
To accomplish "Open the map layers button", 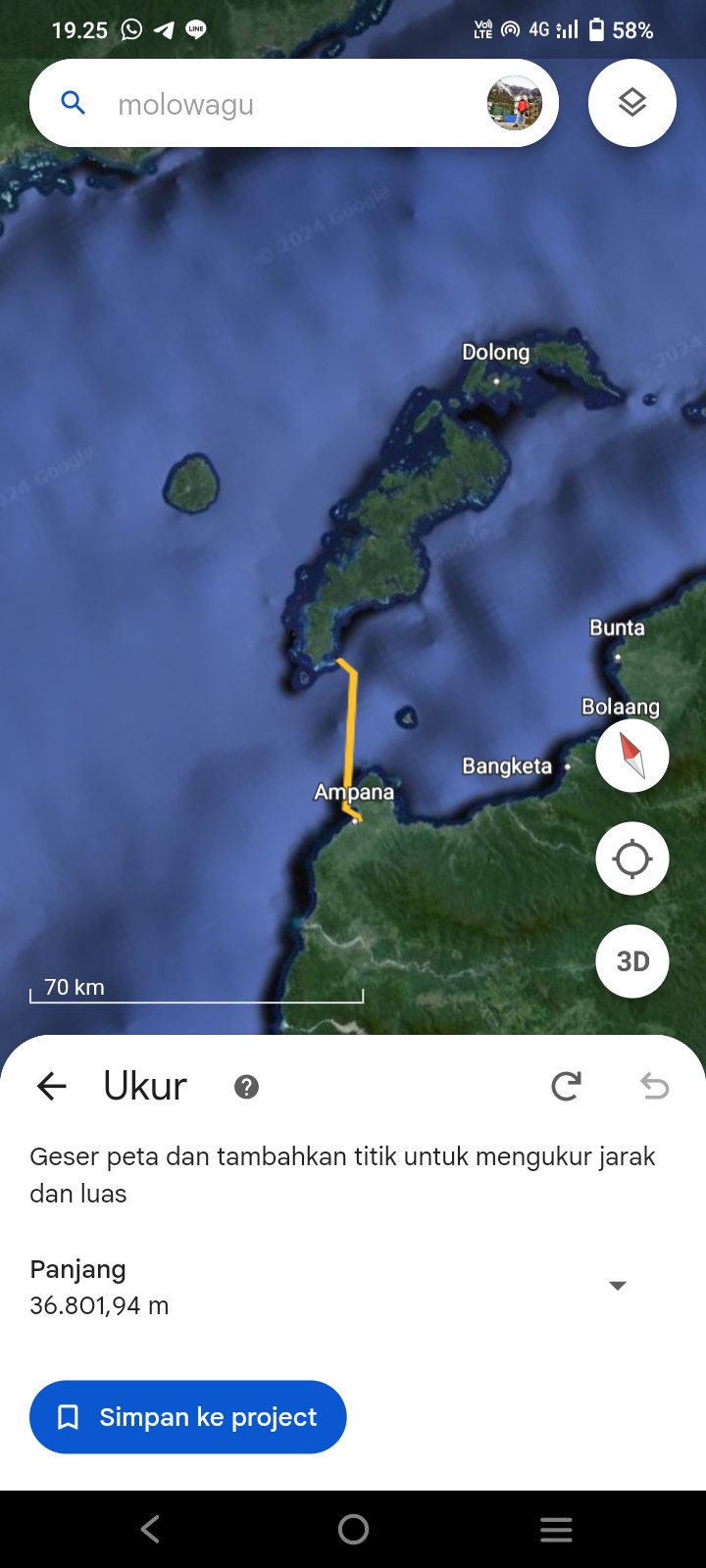I will coord(632,103).
